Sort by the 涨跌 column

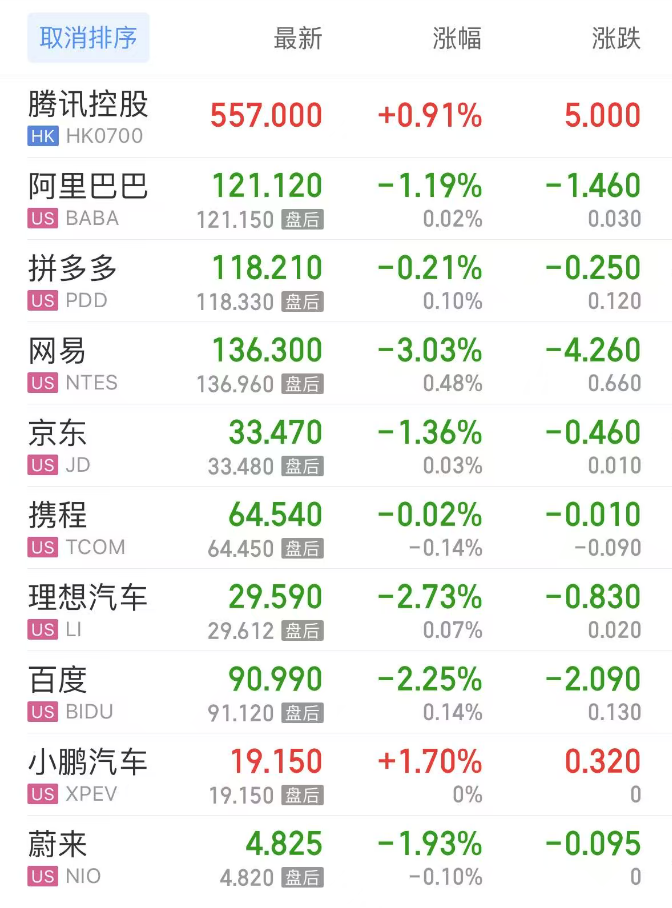pos(616,39)
